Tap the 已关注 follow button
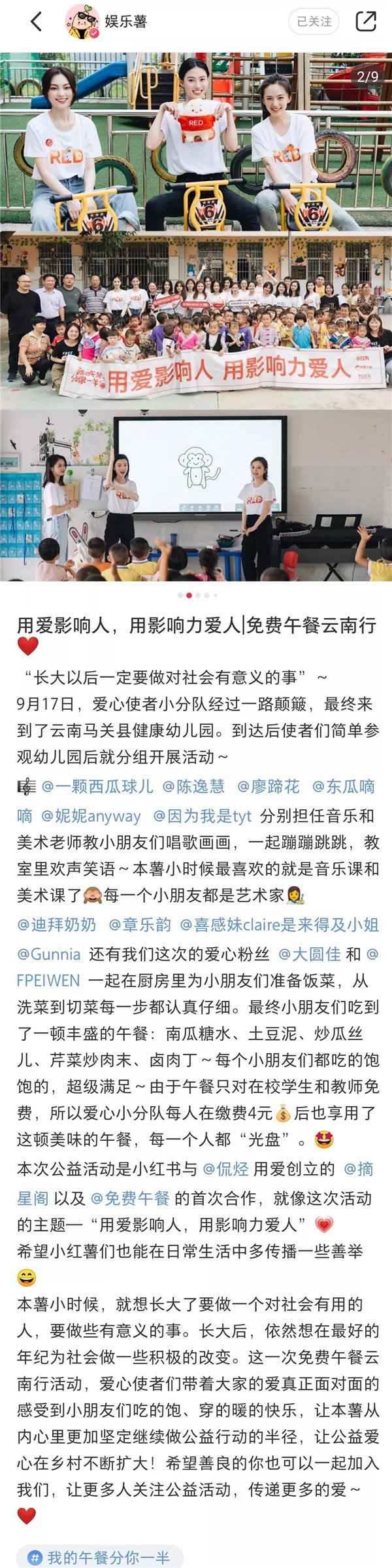Viewport: 392px width, 1568px height. [314, 22]
